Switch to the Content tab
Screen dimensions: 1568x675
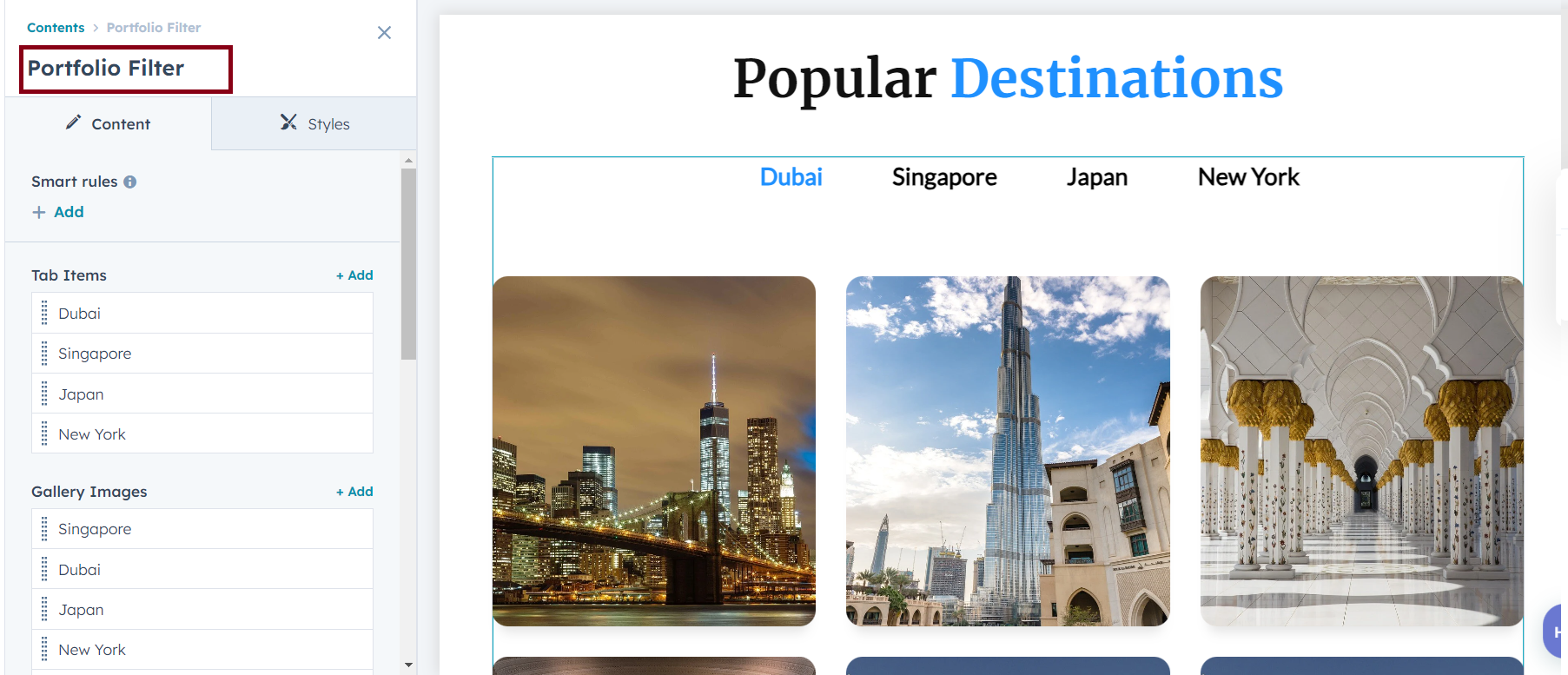(109, 124)
